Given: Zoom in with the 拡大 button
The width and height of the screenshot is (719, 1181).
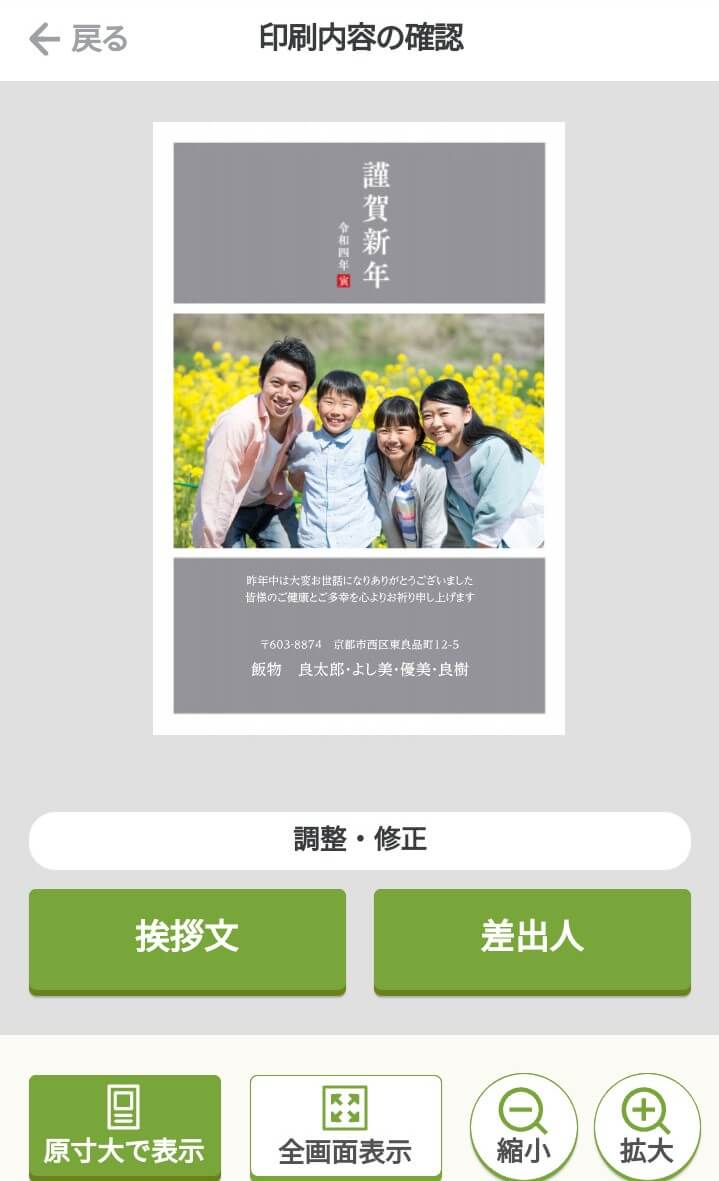Looking at the screenshot, I should (647, 1127).
